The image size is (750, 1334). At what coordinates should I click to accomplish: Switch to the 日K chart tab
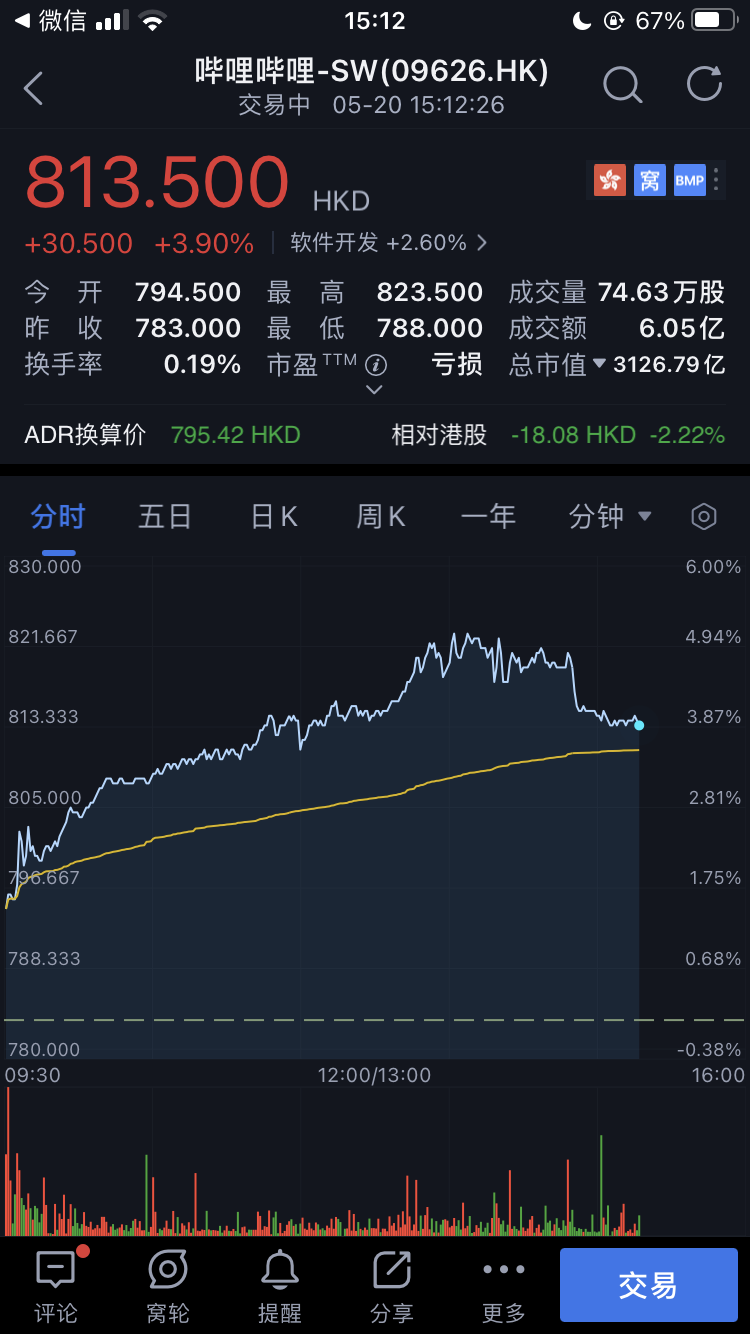click(x=274, y=516)
